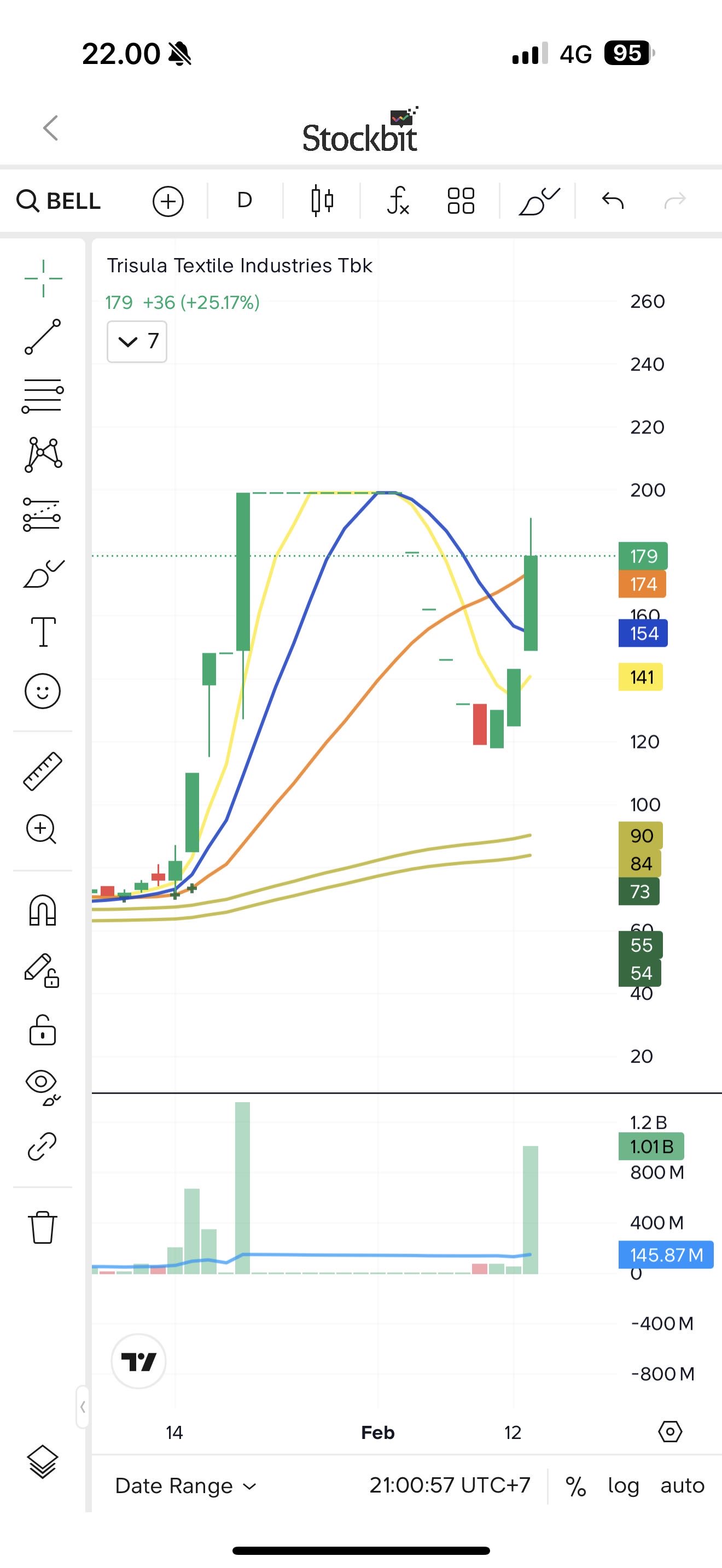722x1568 pixels.
Task: Select the zoom in tool
Action: [42, 829]
